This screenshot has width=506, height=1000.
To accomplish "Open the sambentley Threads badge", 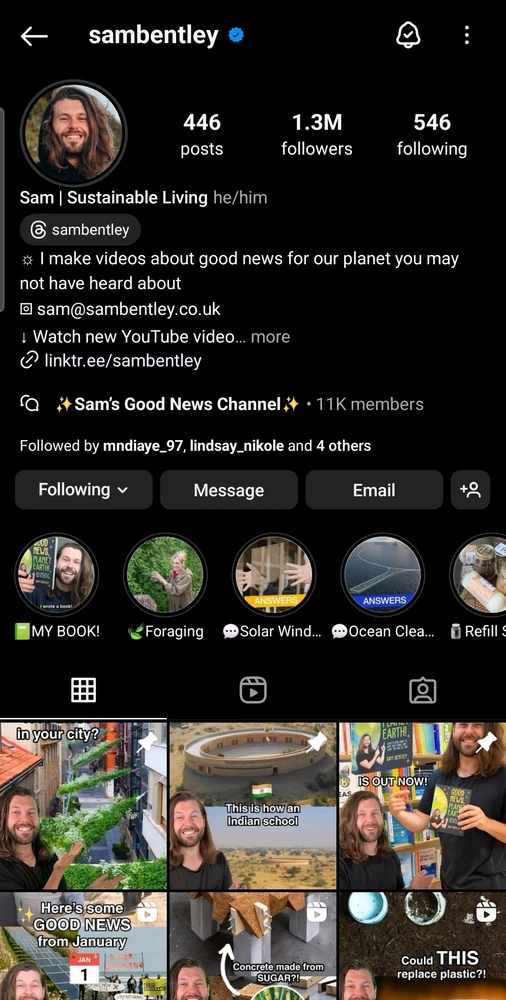I will click(80, 230).
